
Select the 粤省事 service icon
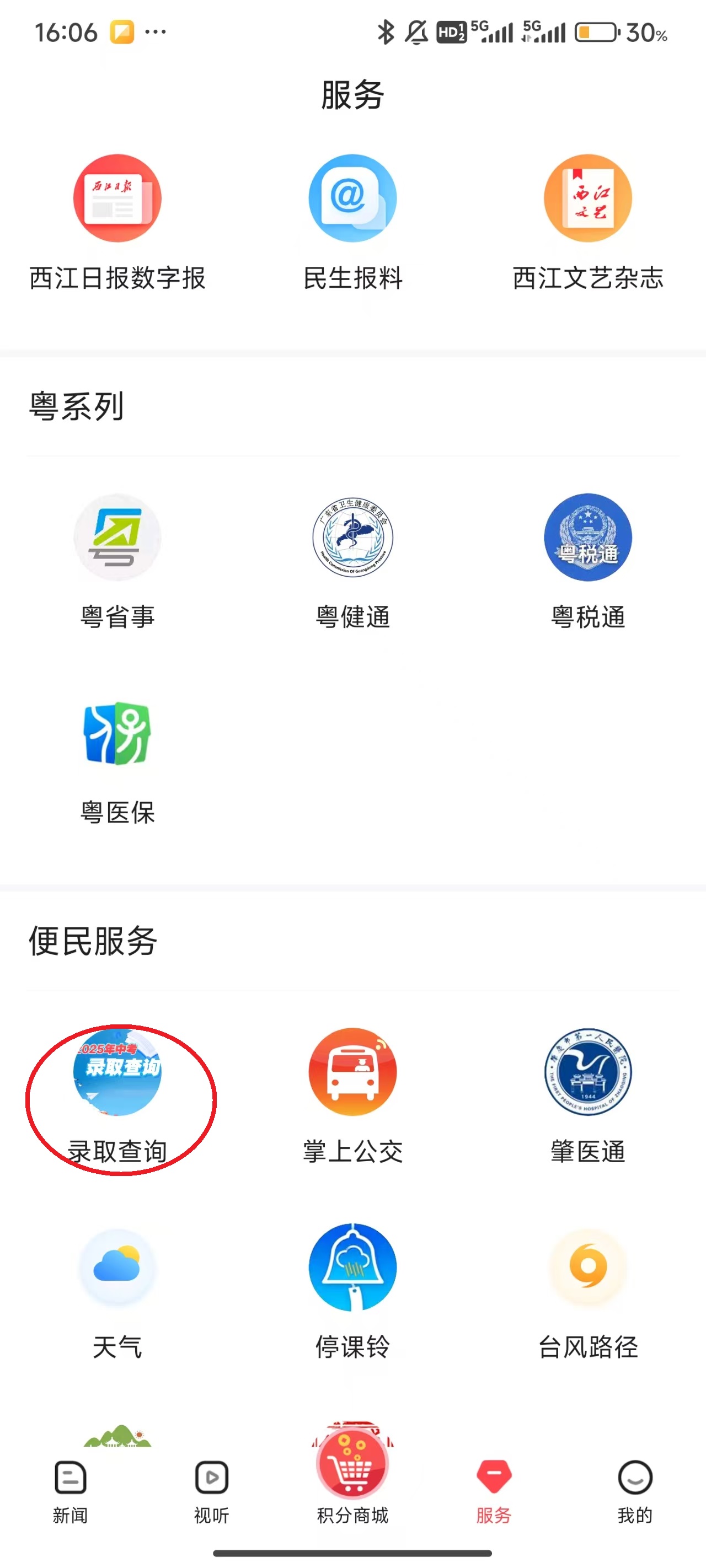pos(117,538)
